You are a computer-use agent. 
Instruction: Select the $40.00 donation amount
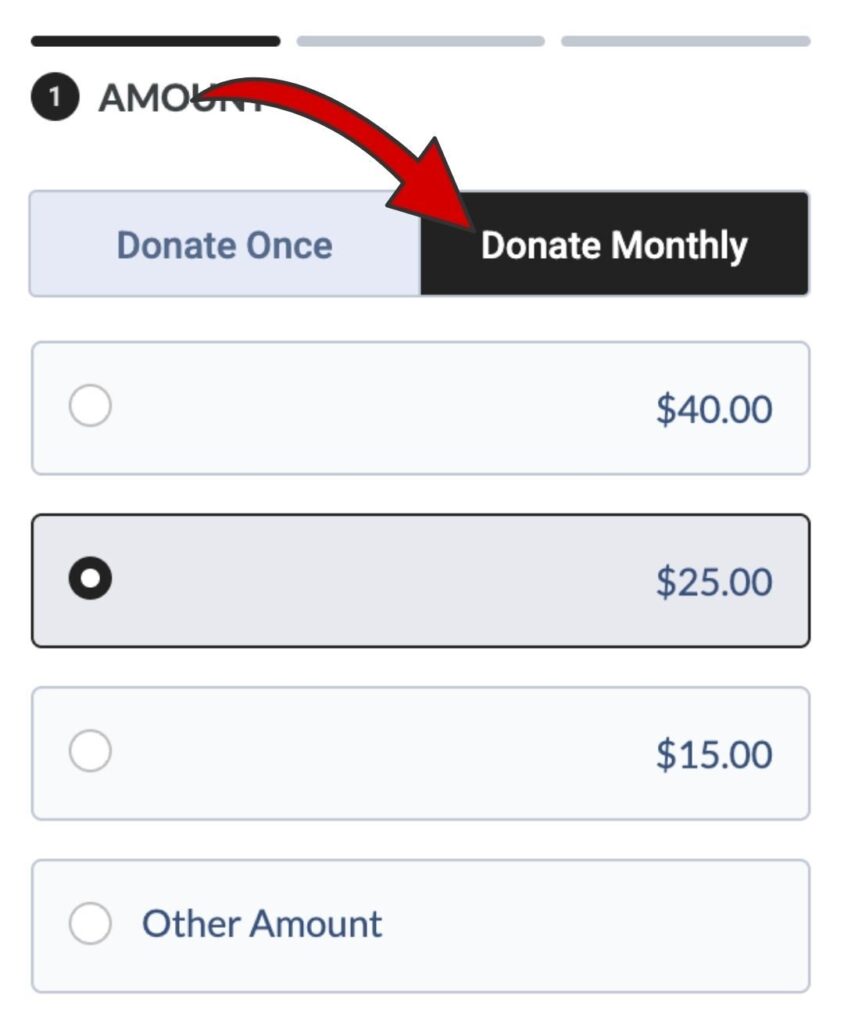pos(420,408)
